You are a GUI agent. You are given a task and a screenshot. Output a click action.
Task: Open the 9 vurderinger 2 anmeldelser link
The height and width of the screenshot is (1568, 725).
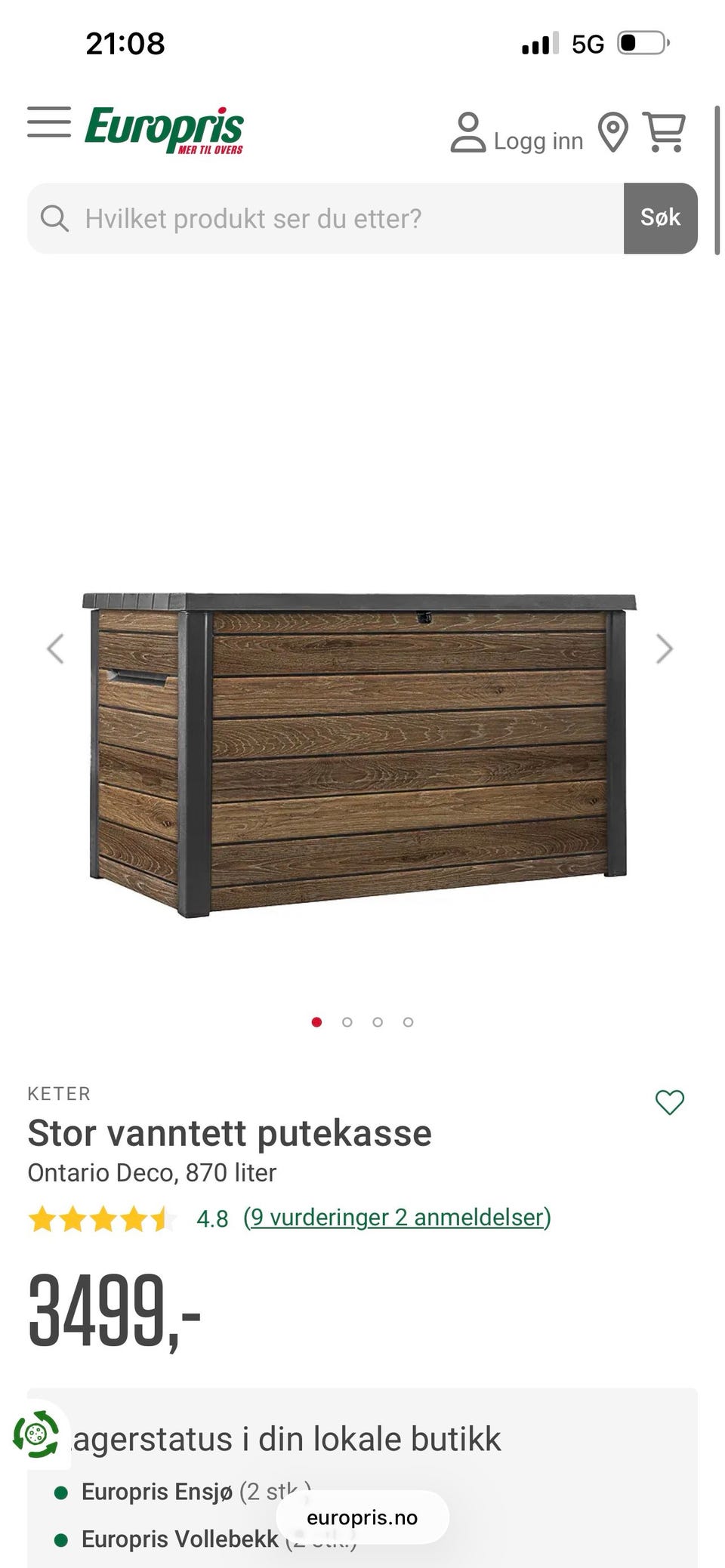pyautogui.click(x=397, y=1218)
